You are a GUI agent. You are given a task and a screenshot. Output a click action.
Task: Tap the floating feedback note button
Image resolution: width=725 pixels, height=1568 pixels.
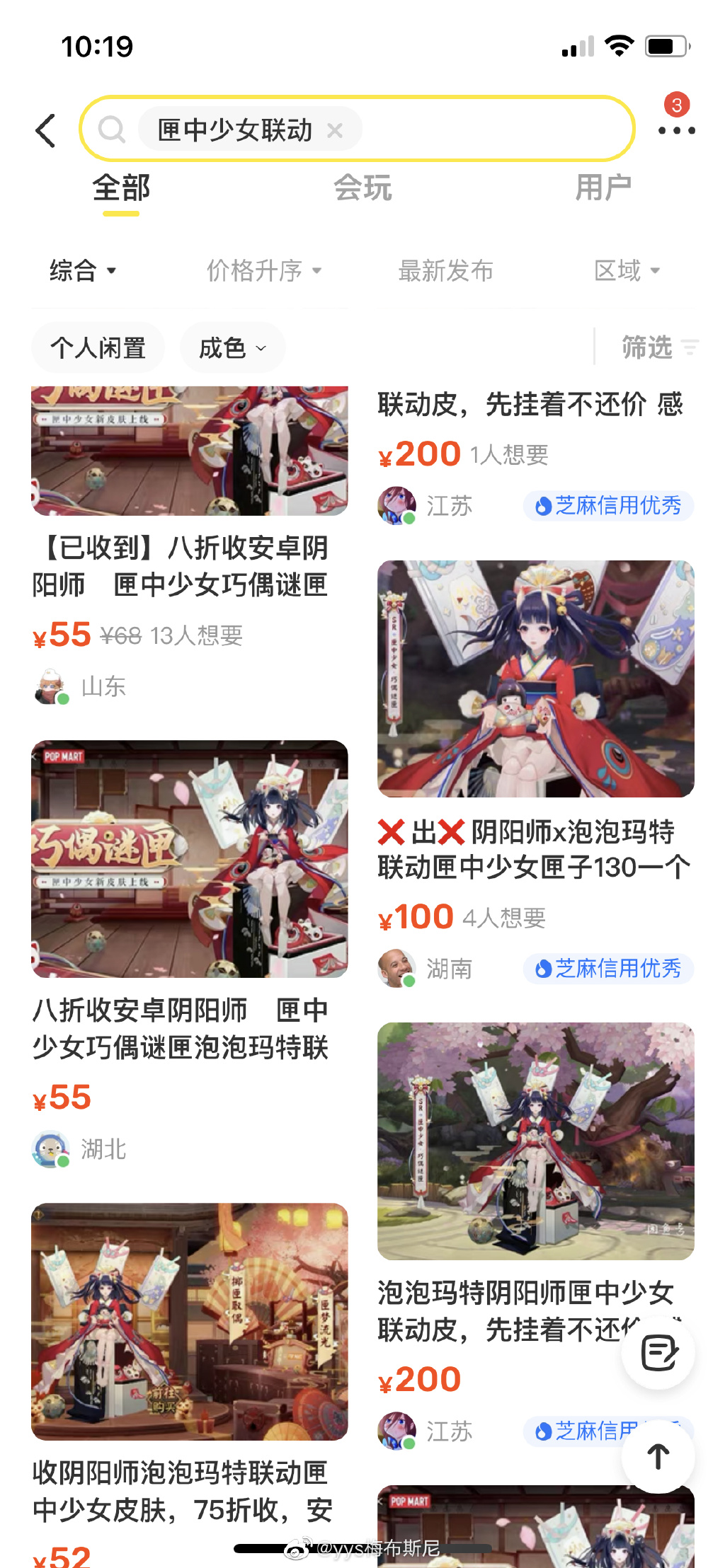658,1353
